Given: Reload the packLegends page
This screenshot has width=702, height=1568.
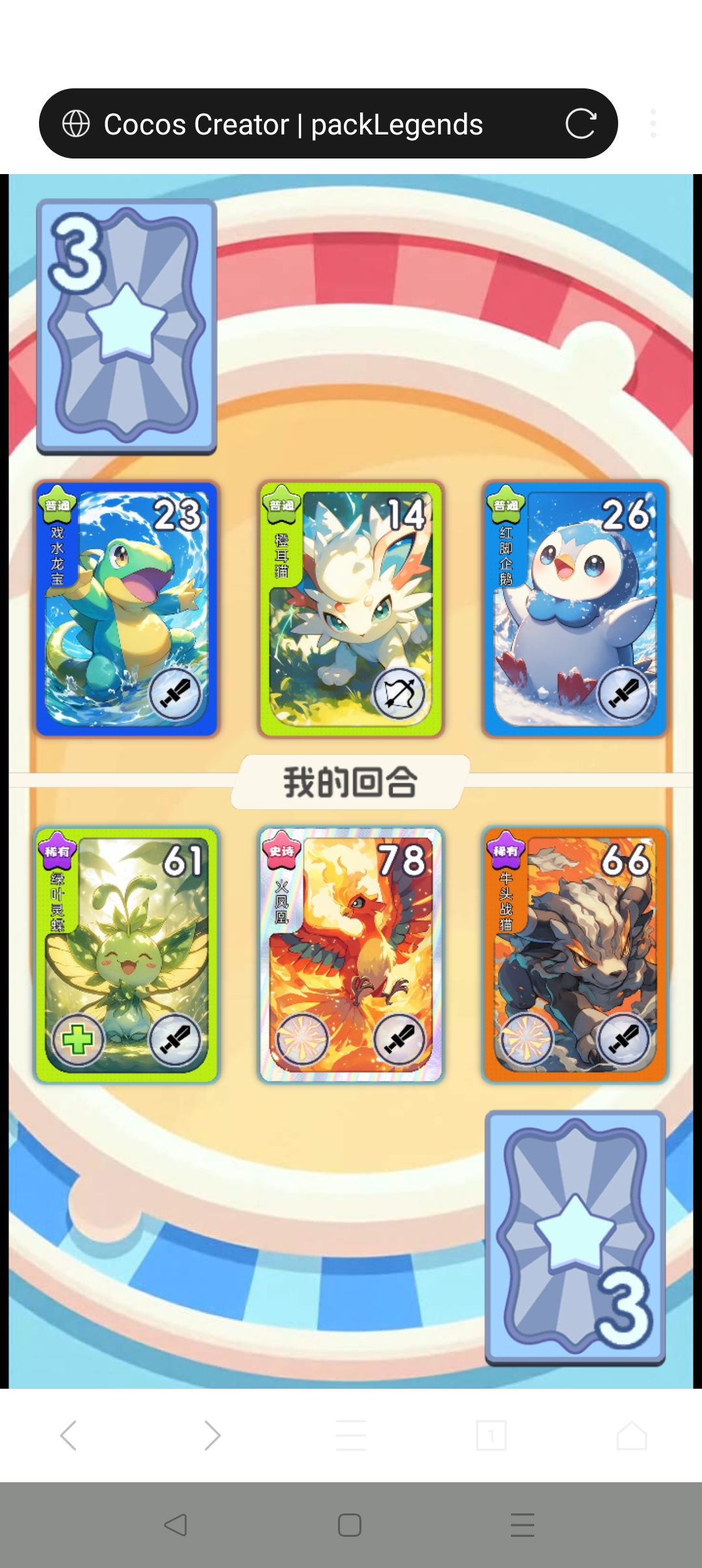Looking at the screenshot, I should coord(580,123).
